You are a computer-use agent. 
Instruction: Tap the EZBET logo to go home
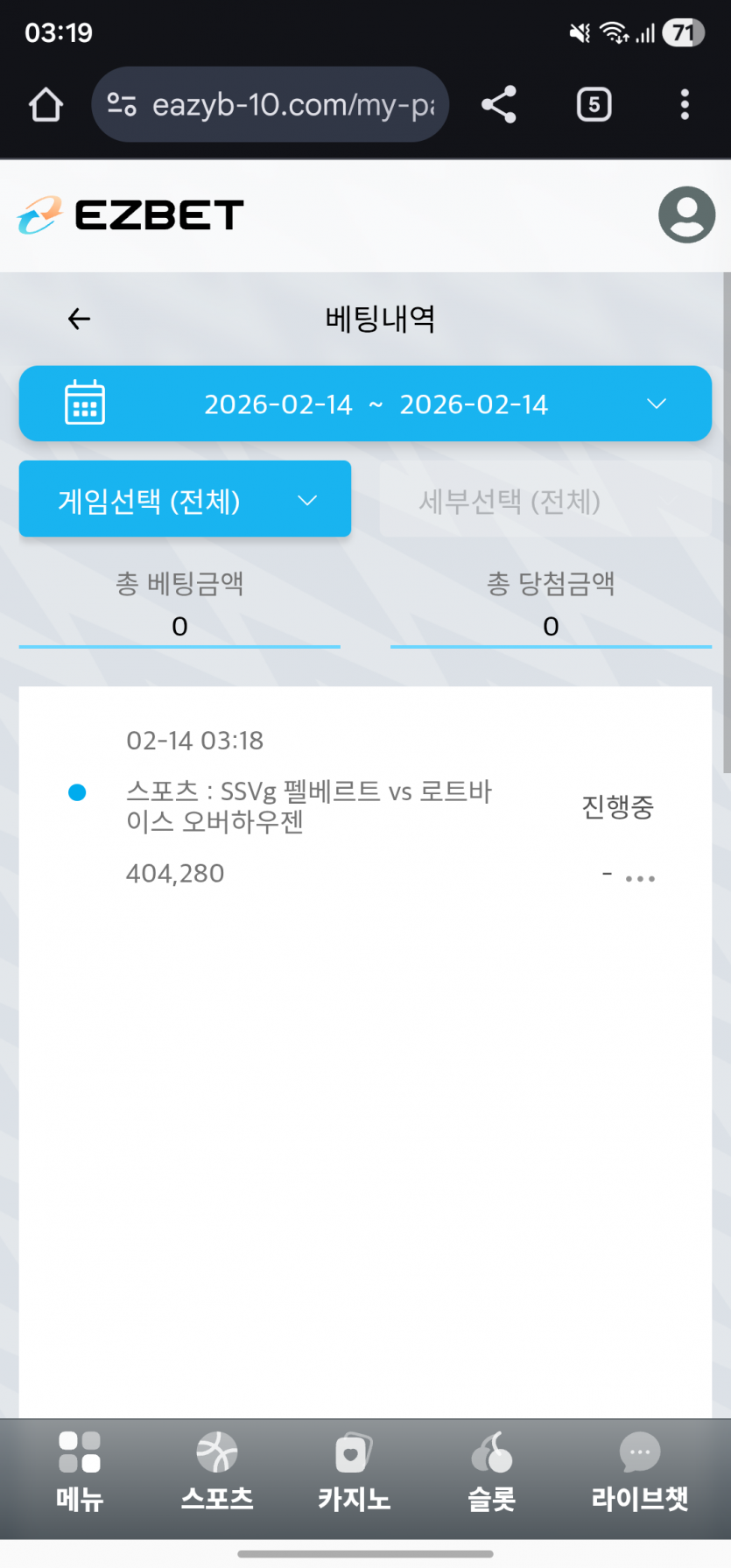[x=130, y=215]
